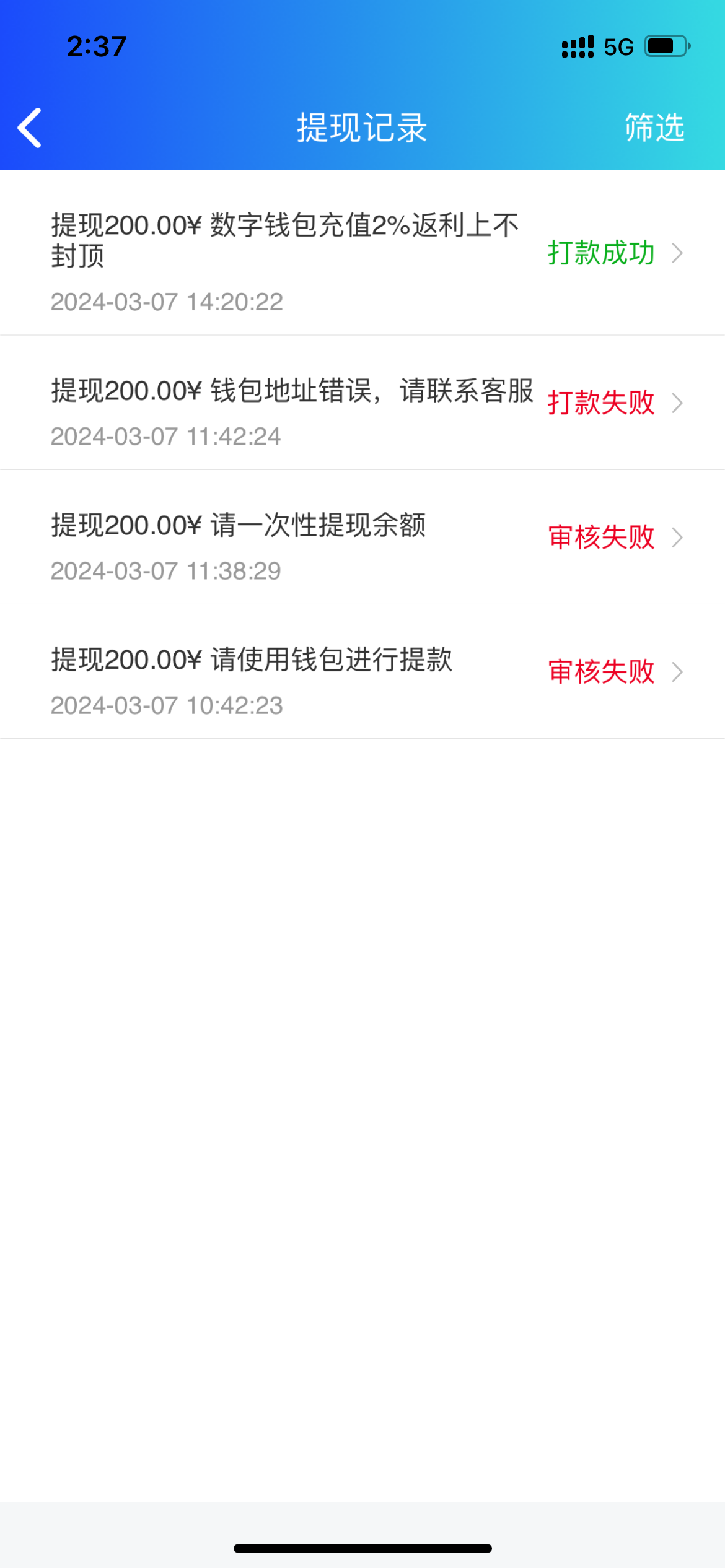Viewport: 725px width, 1568px height.
Task: Open the 审核失败 record from 11:38:29
Action: [x=362, y=538]
